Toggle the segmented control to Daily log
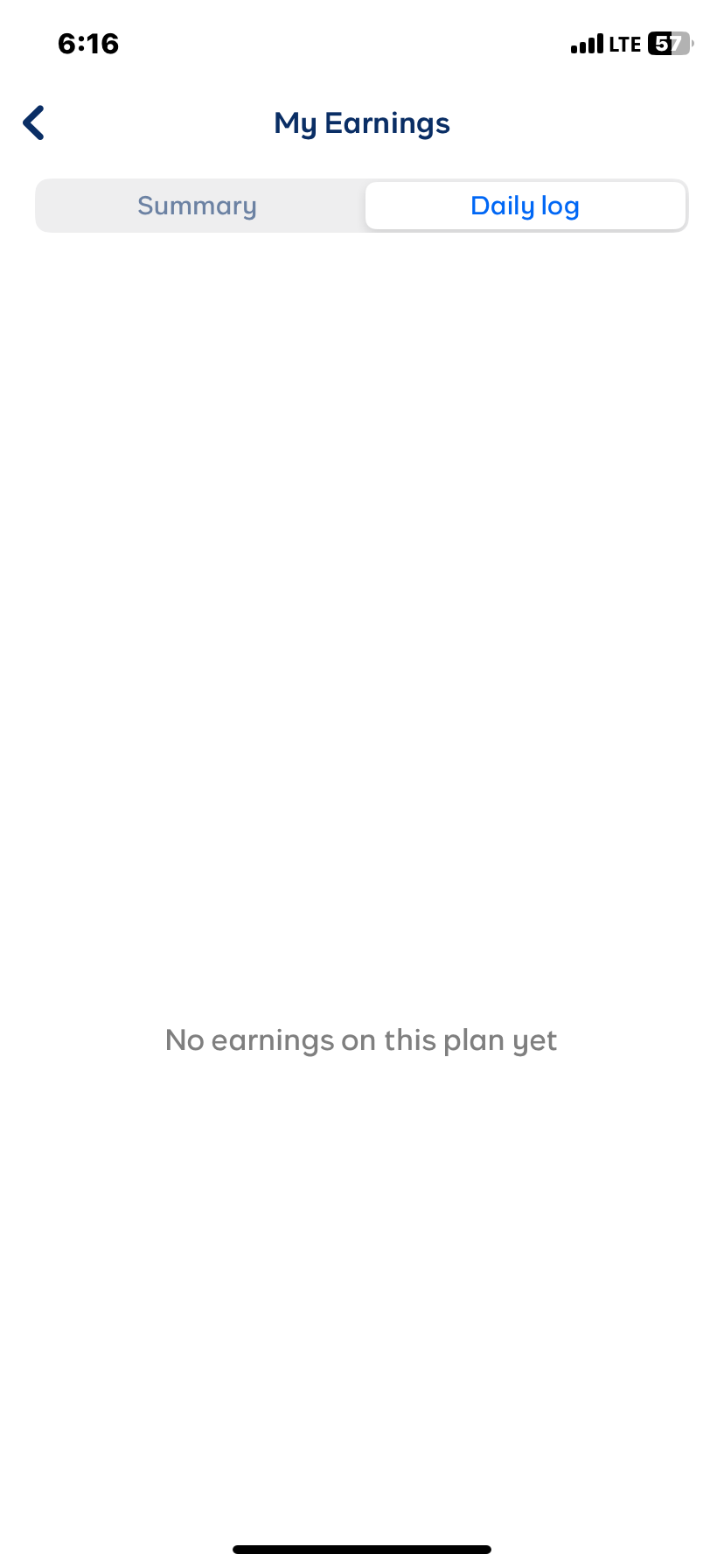The height and width of the screenshot is (1568, 724). 525,205
